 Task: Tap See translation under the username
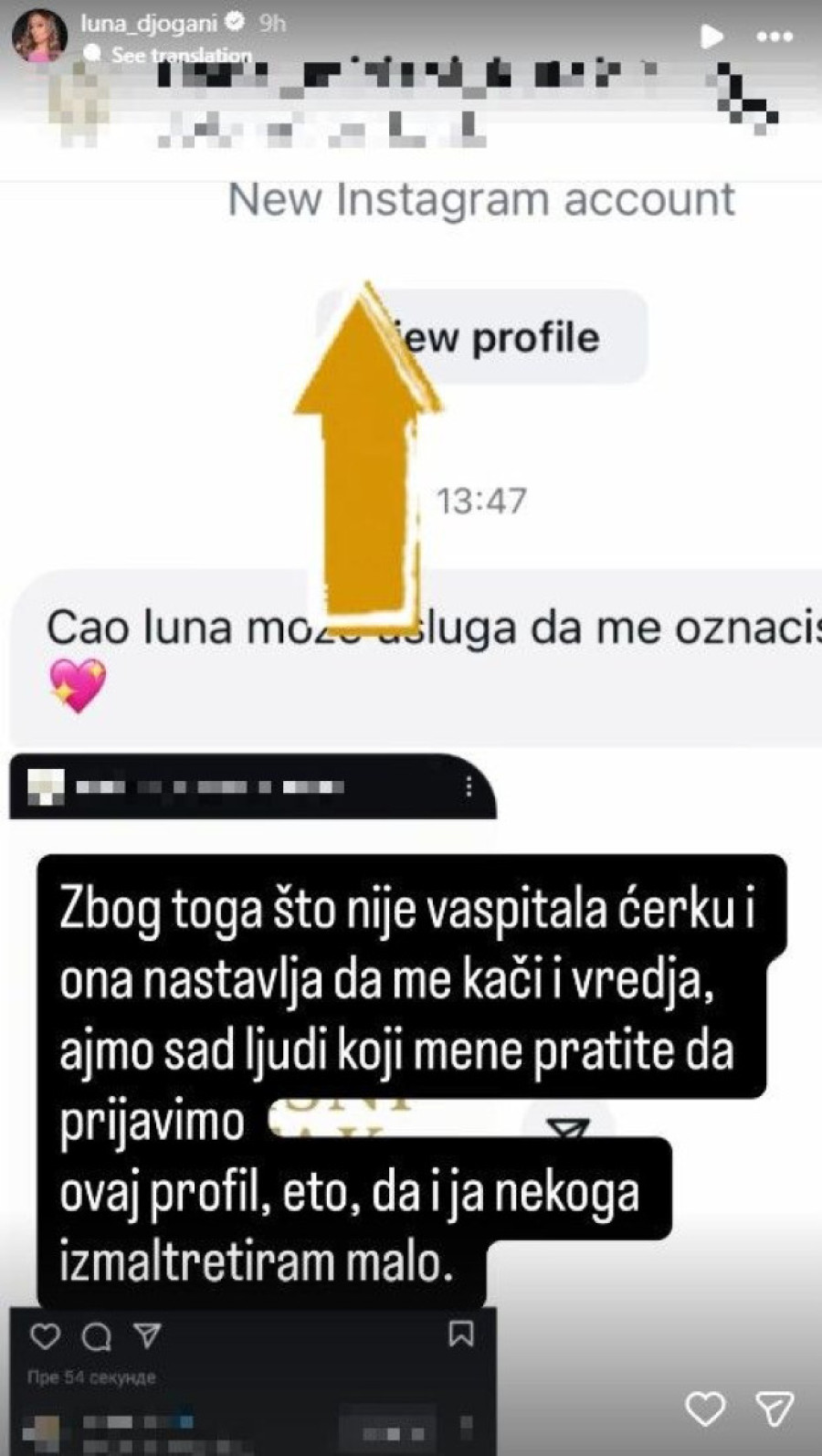181,55
